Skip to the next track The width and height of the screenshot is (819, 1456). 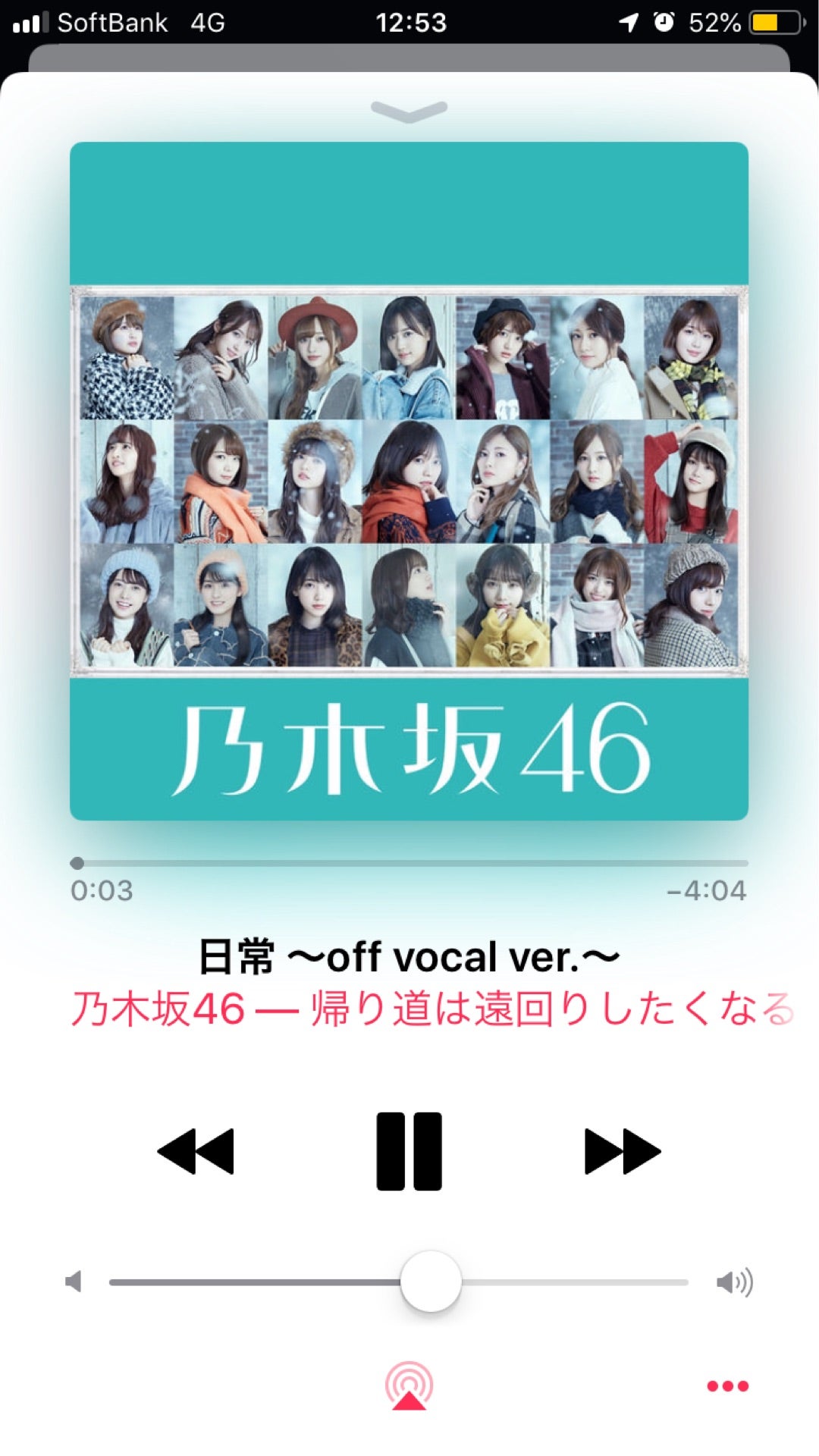point(622,1151)
